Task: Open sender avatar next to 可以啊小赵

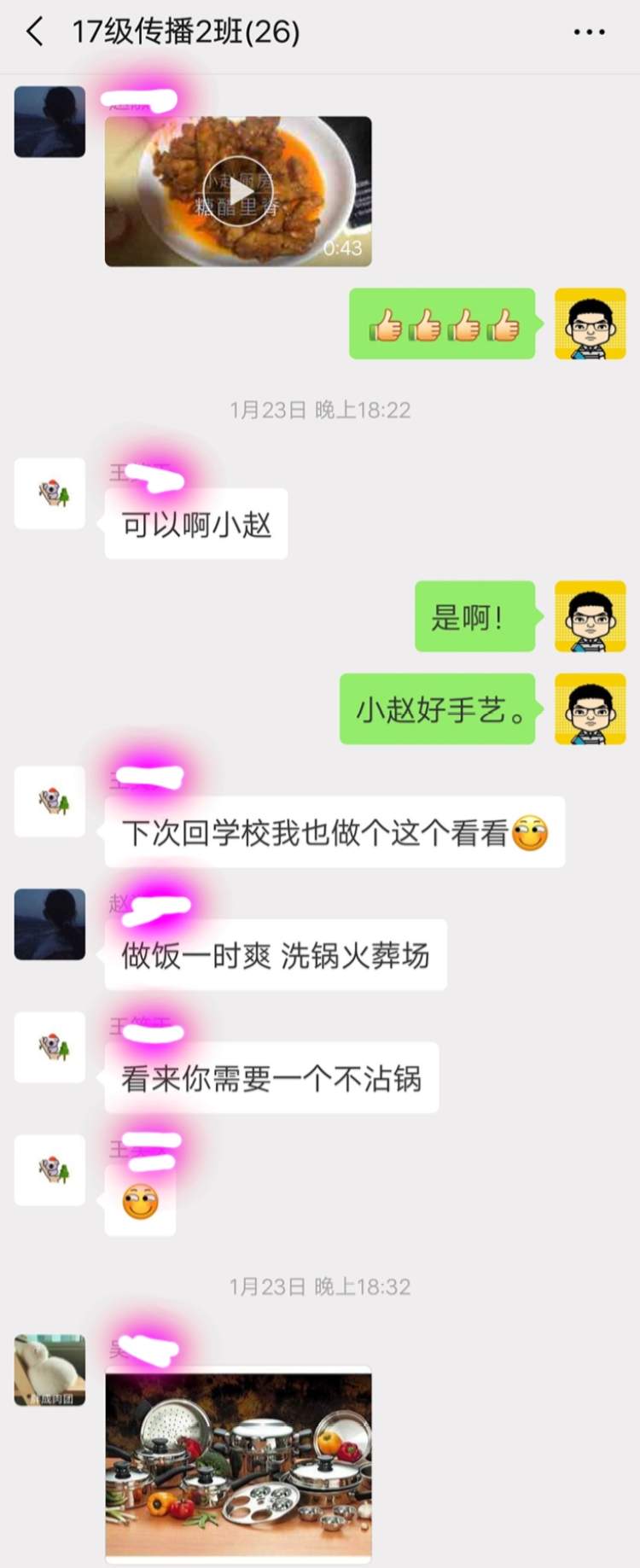Action: 49,493
